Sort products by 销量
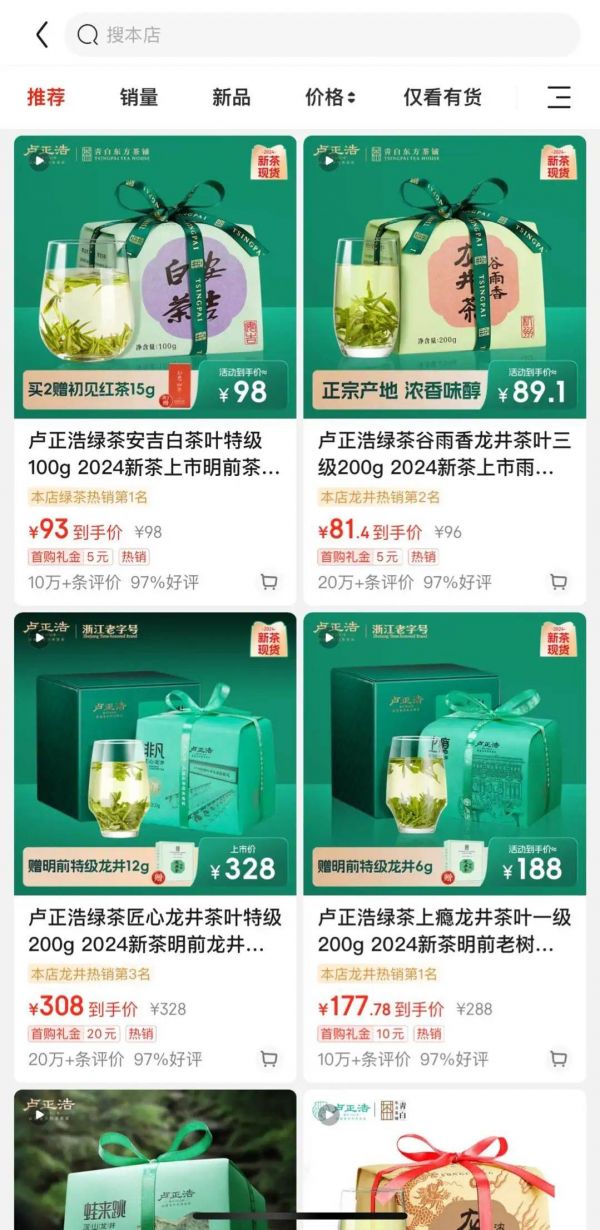Screen dimensions: 600x1230 pyautogui.click(x=139, y=97)
